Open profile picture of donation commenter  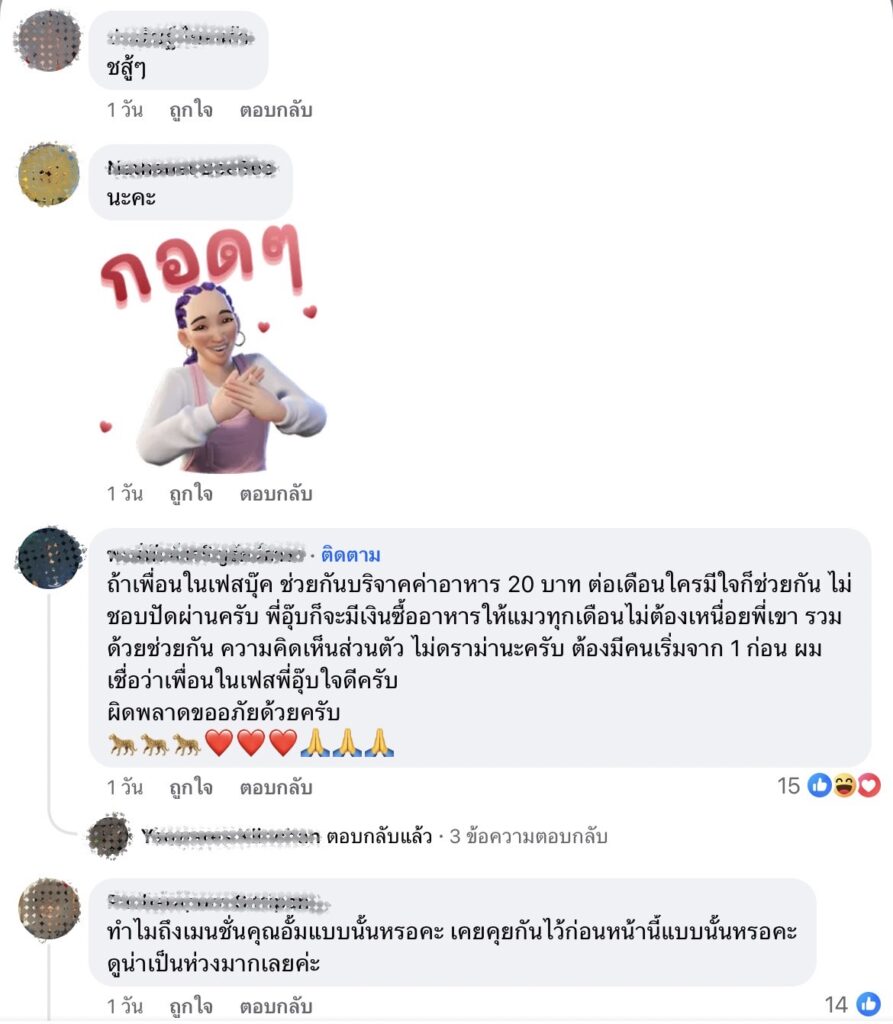(x=49, y=558)
